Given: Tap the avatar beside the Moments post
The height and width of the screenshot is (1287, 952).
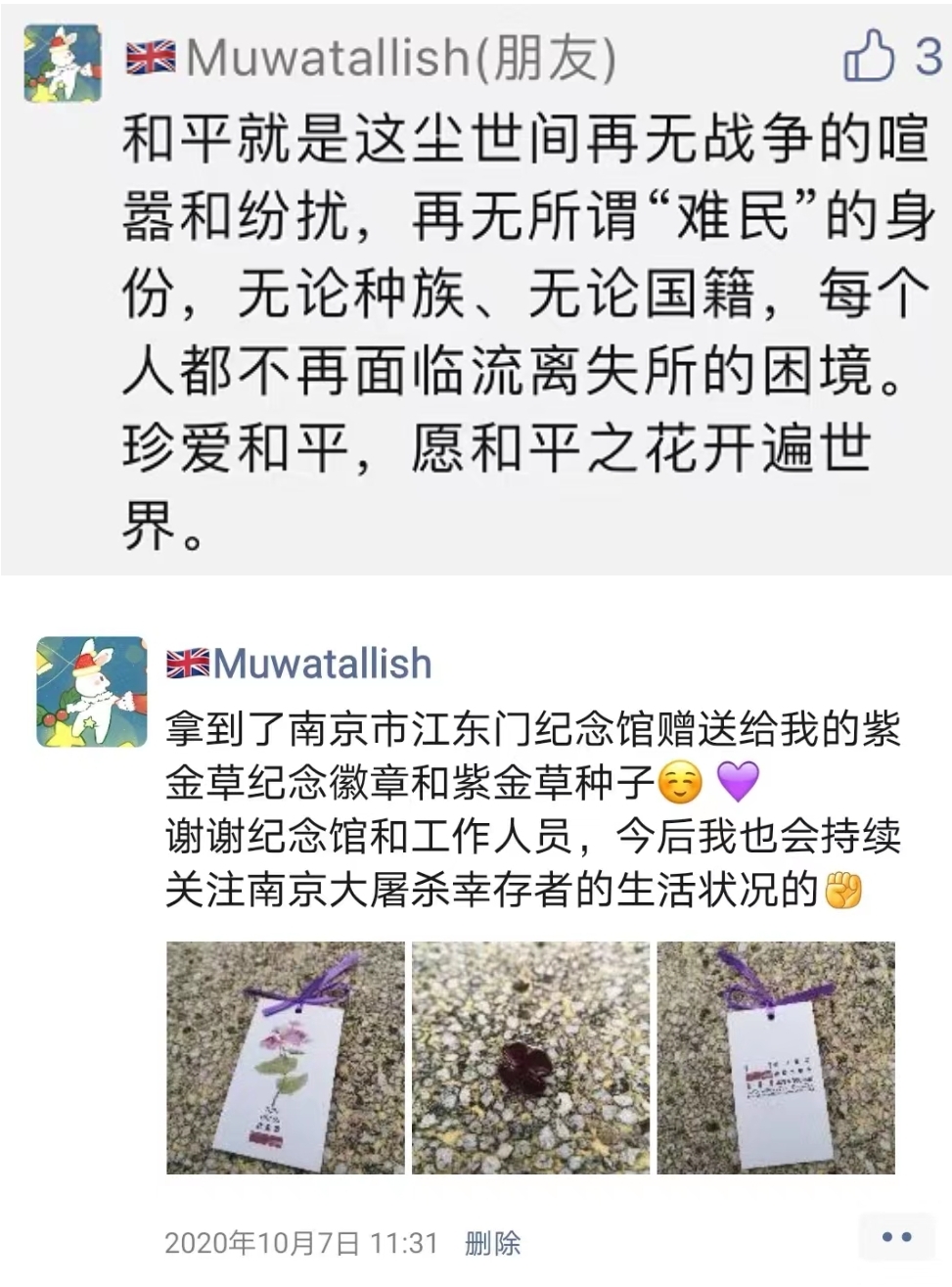Looking at the screenshot, I should 91,691.
